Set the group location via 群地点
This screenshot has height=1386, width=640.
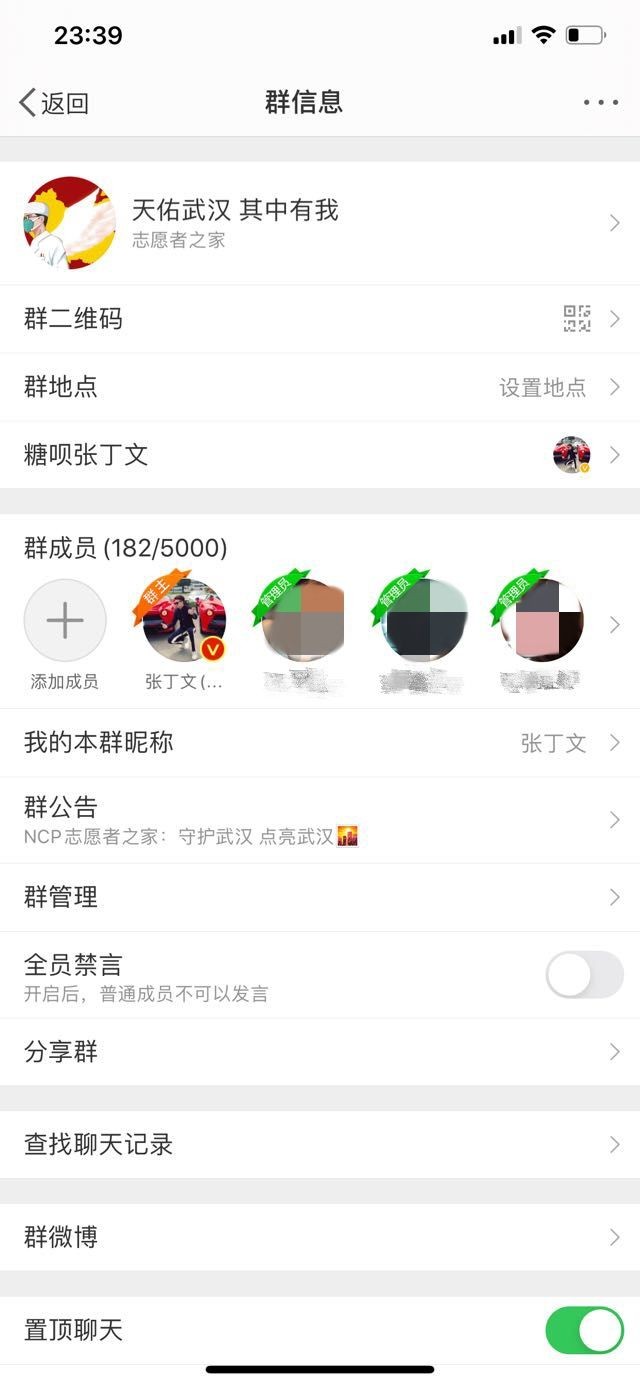tap(320, 387)
